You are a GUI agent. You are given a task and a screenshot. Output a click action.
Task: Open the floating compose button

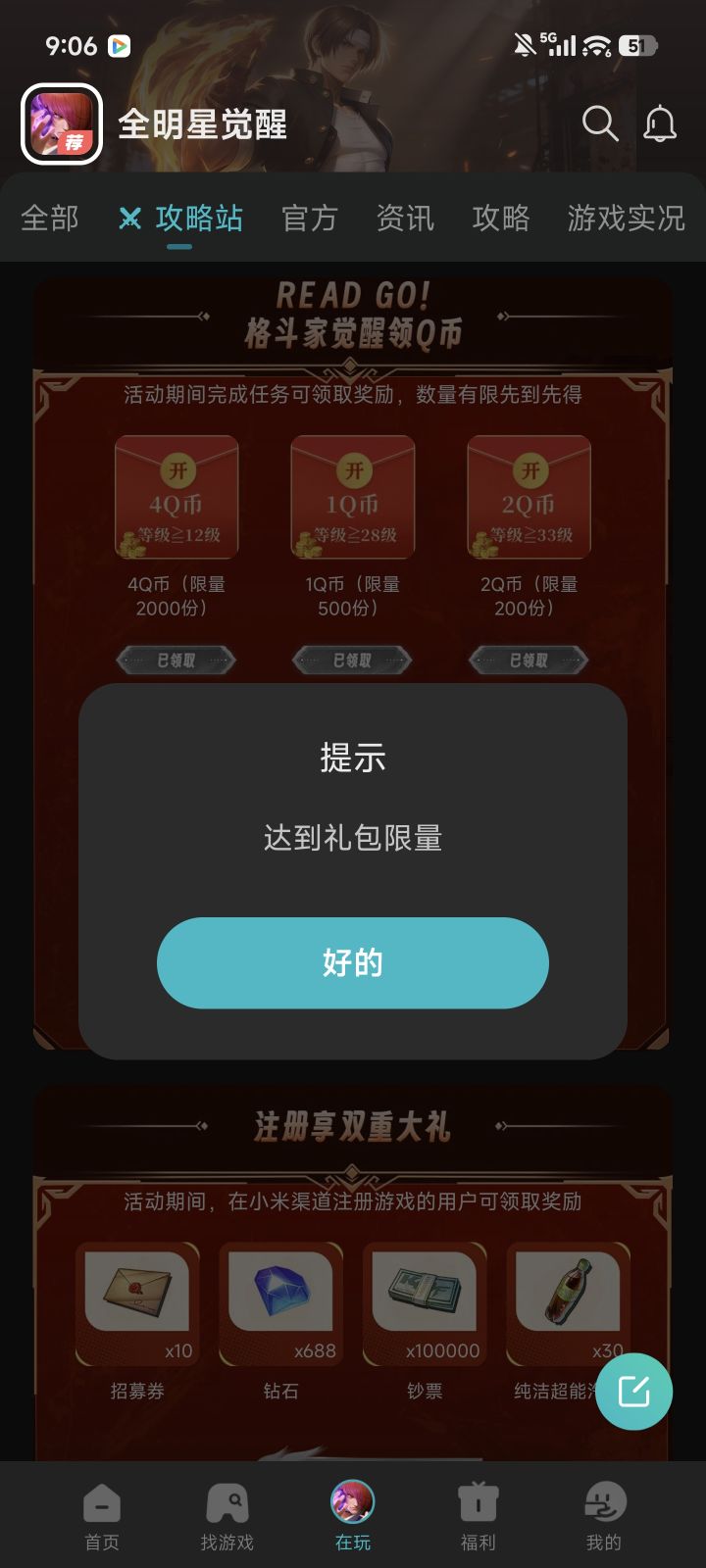tap(634, 1391)
